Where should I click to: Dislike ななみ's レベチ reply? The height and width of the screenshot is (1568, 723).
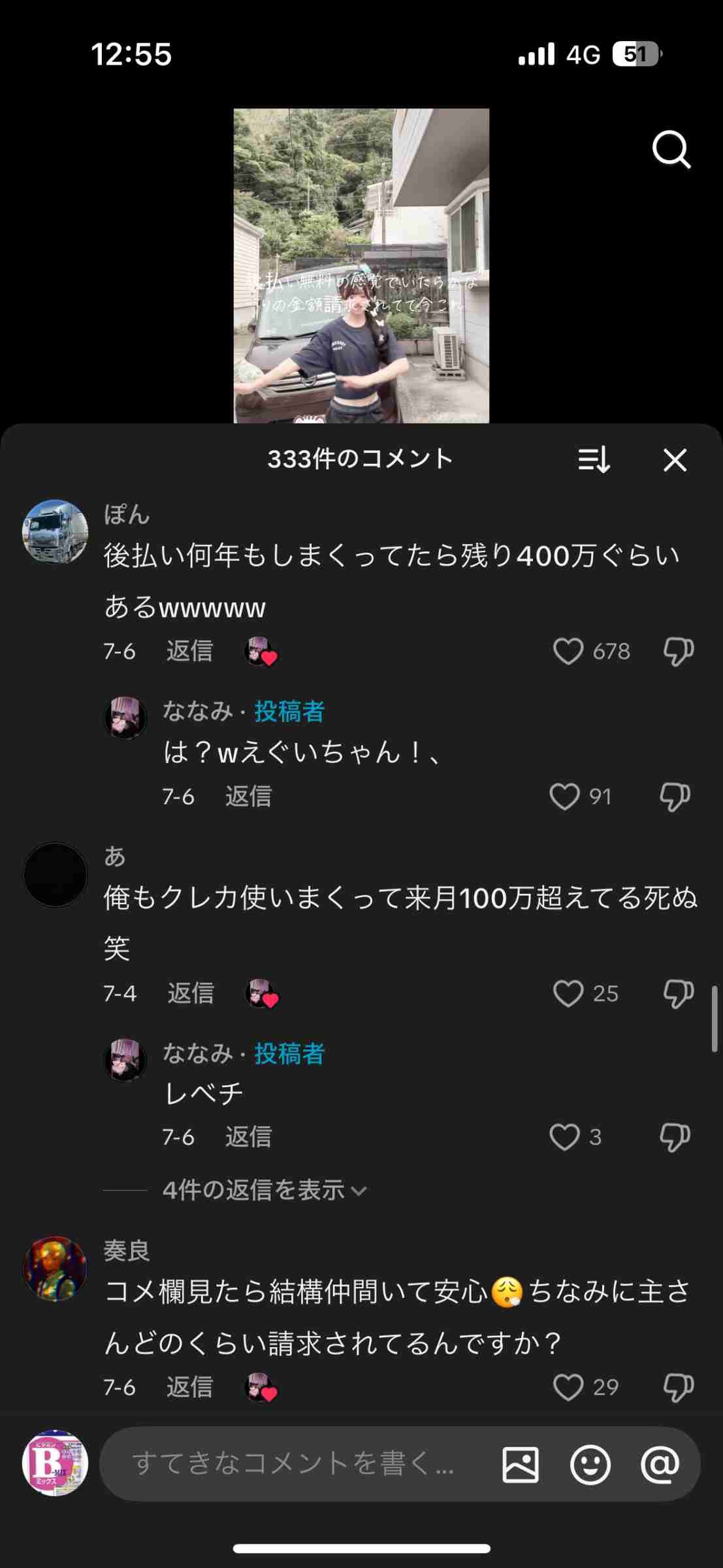click(675, 1137)
